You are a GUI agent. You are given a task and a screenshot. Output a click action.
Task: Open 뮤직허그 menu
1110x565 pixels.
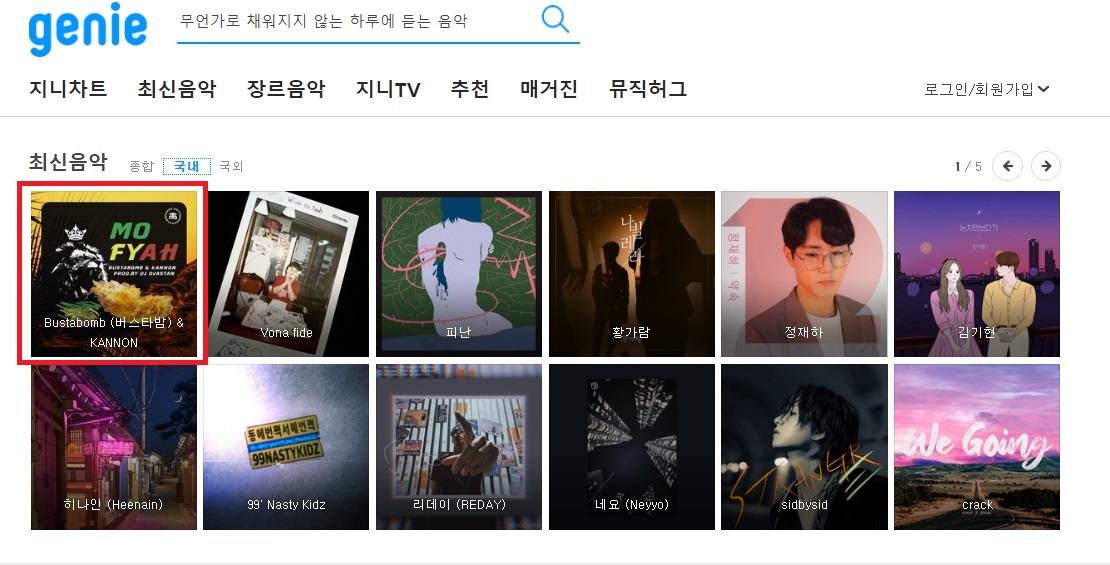tap(648, 89)
